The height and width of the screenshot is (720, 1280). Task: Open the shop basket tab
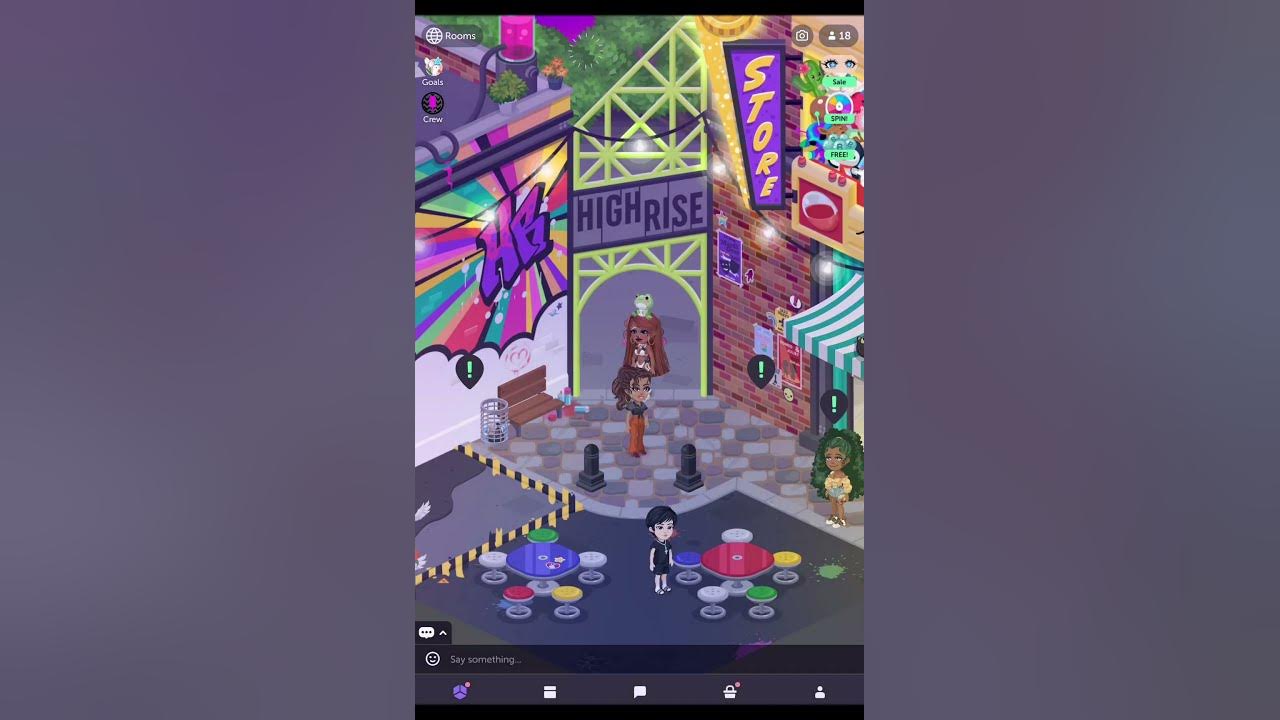point(730,692)
